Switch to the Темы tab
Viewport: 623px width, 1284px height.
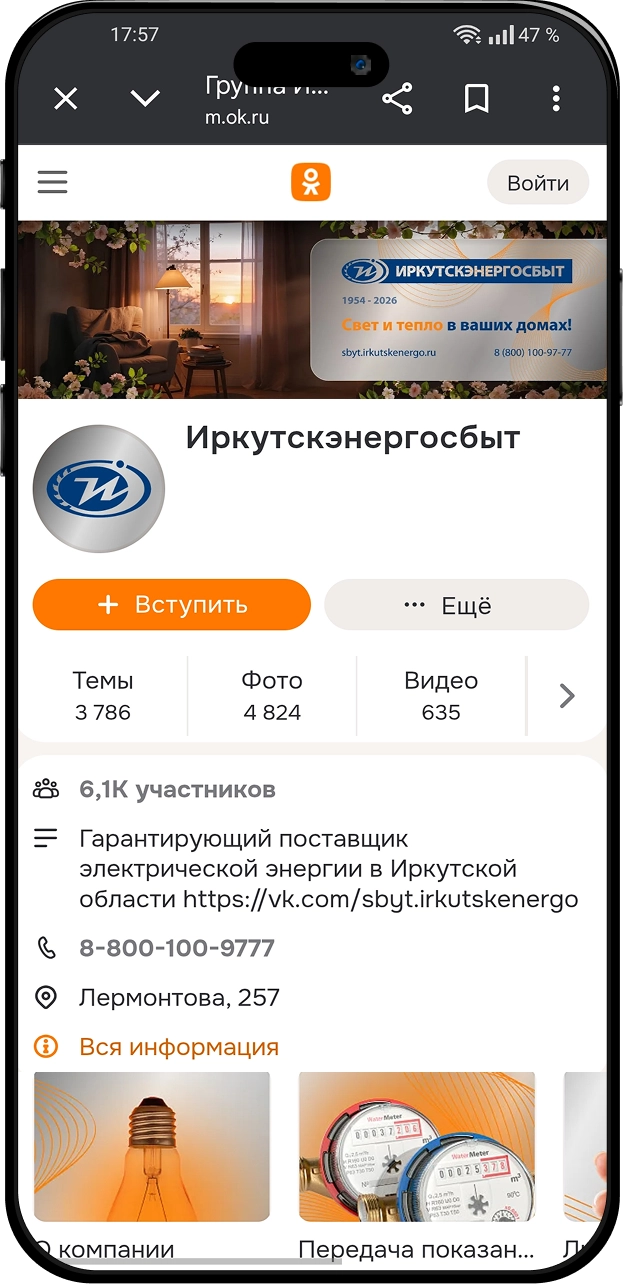pos(102,695)
